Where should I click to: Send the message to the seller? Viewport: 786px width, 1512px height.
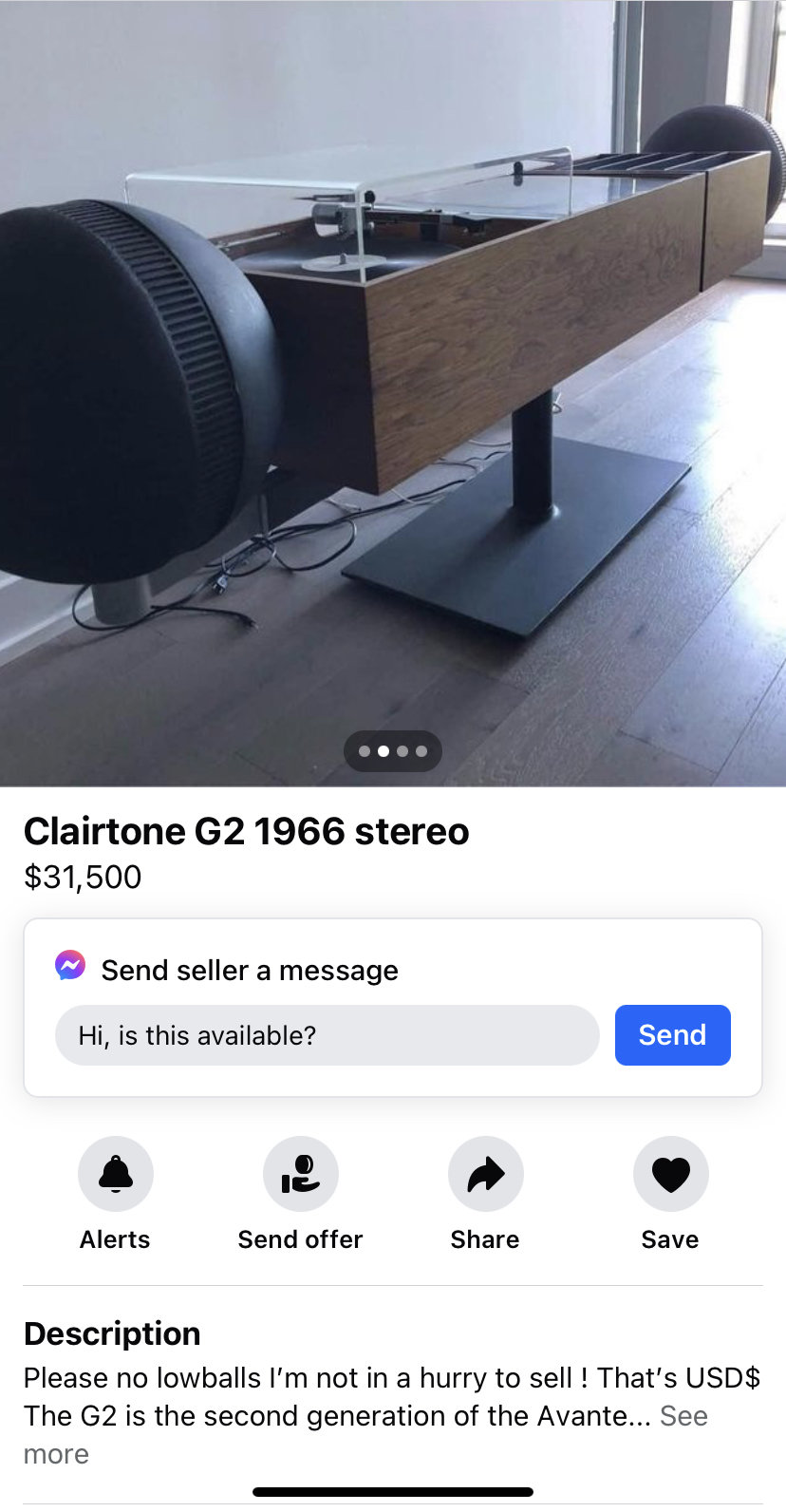[672, 1035]
